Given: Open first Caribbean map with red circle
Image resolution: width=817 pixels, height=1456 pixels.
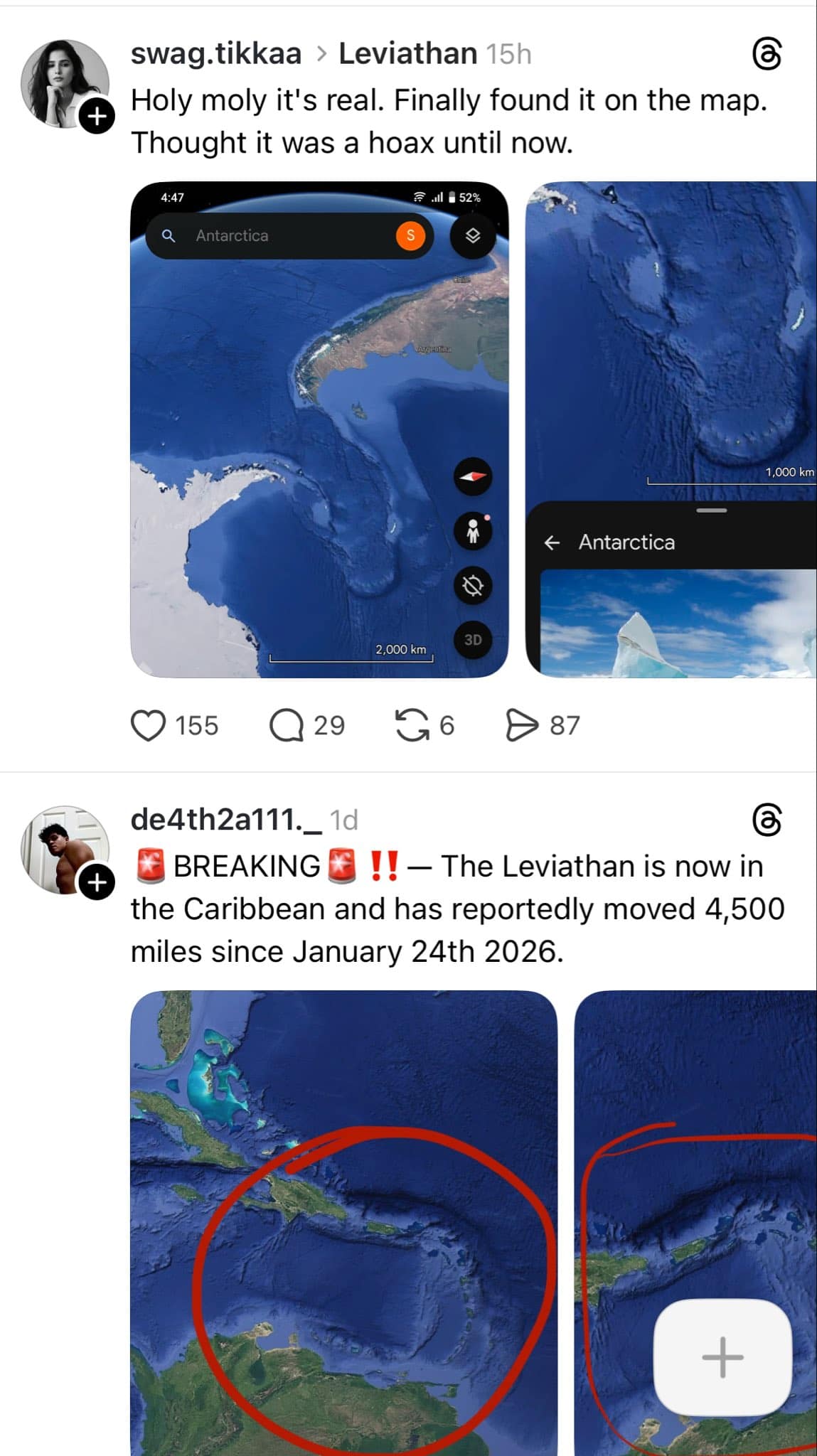Looking at the screenshot, I should pyautogui.click(x=343, y=1223).
